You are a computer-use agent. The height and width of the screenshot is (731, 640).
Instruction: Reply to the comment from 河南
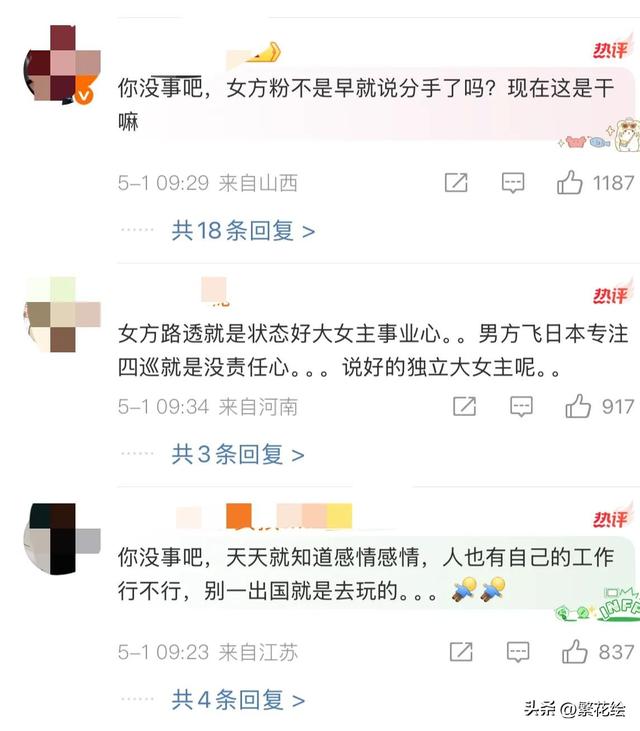[521, 406]
